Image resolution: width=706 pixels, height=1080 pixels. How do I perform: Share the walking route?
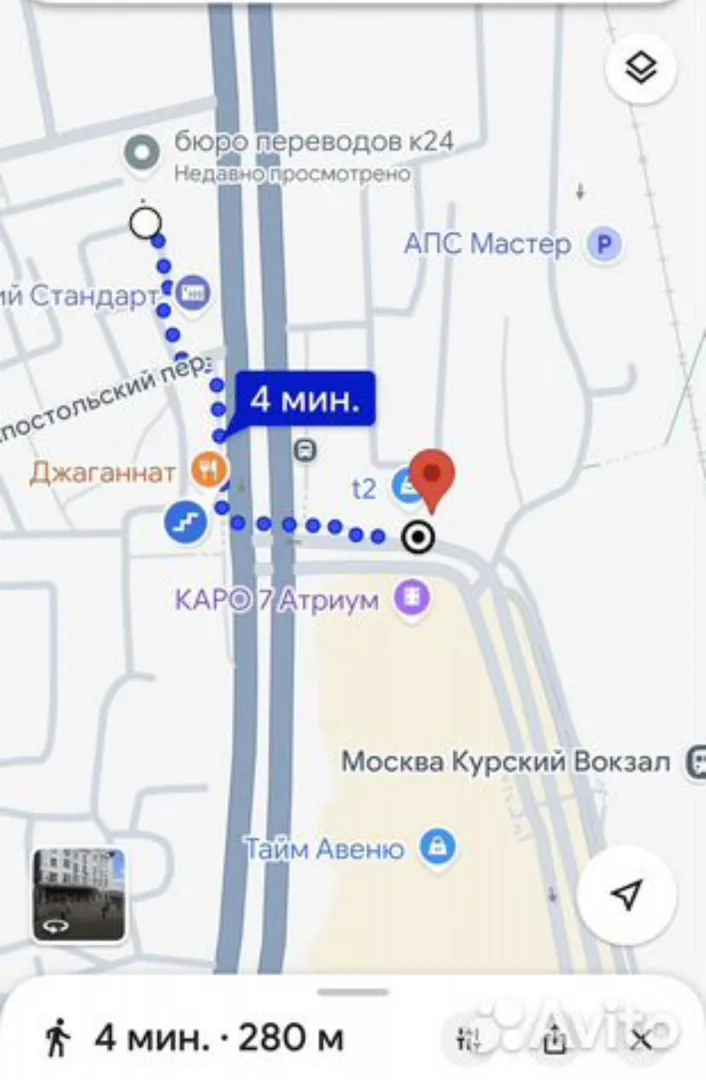tap(553, 1039)
